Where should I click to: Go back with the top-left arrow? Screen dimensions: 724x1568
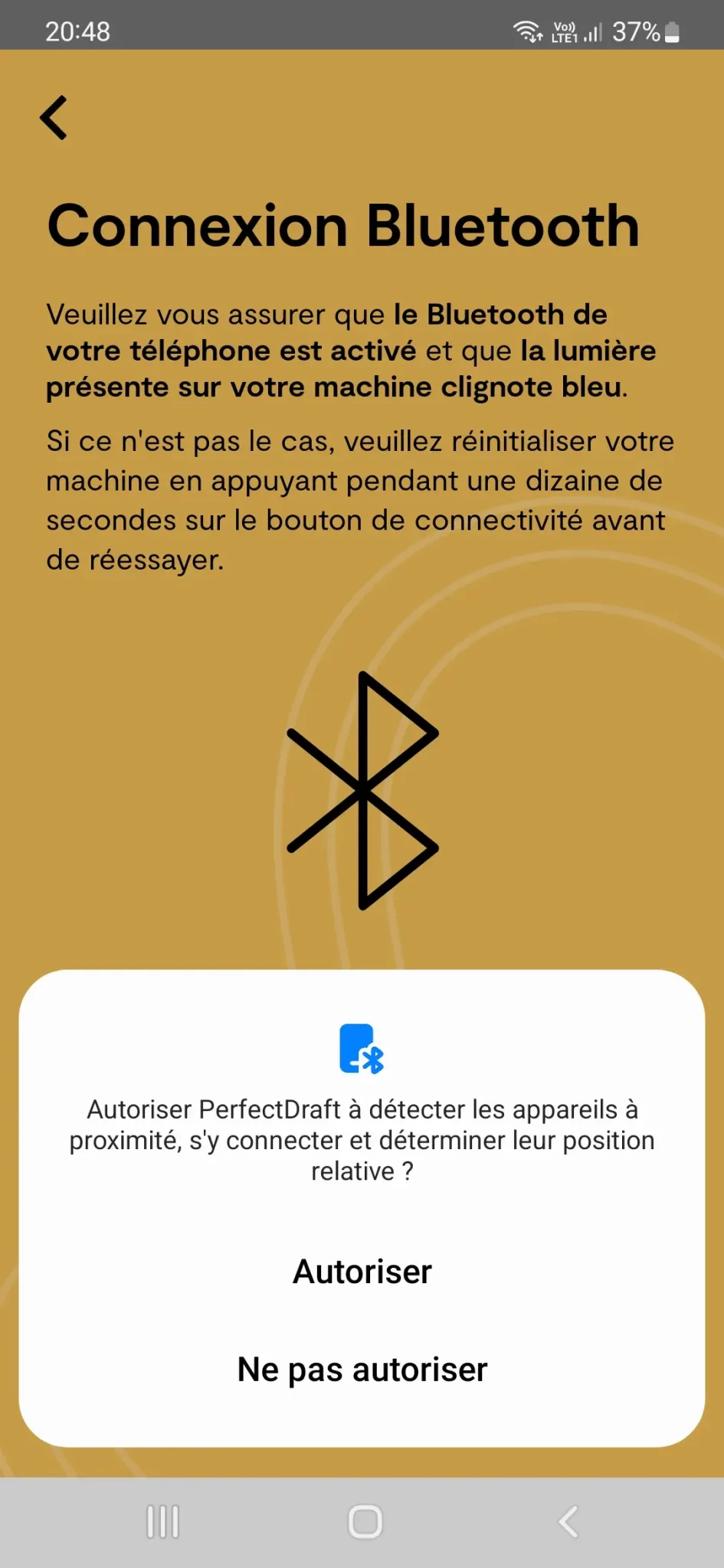pos(54,117)
